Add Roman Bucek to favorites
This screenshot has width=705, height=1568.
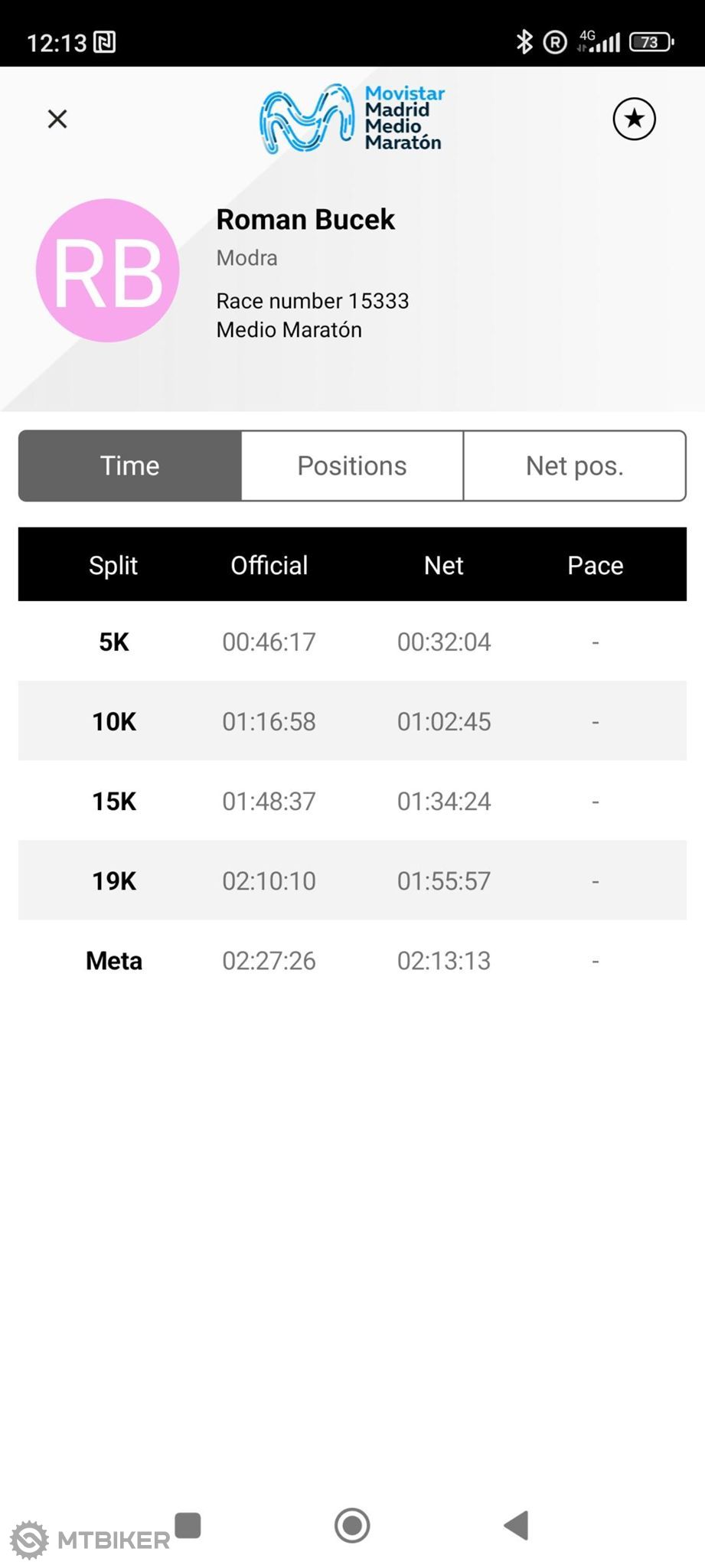(x=634, y=119)
